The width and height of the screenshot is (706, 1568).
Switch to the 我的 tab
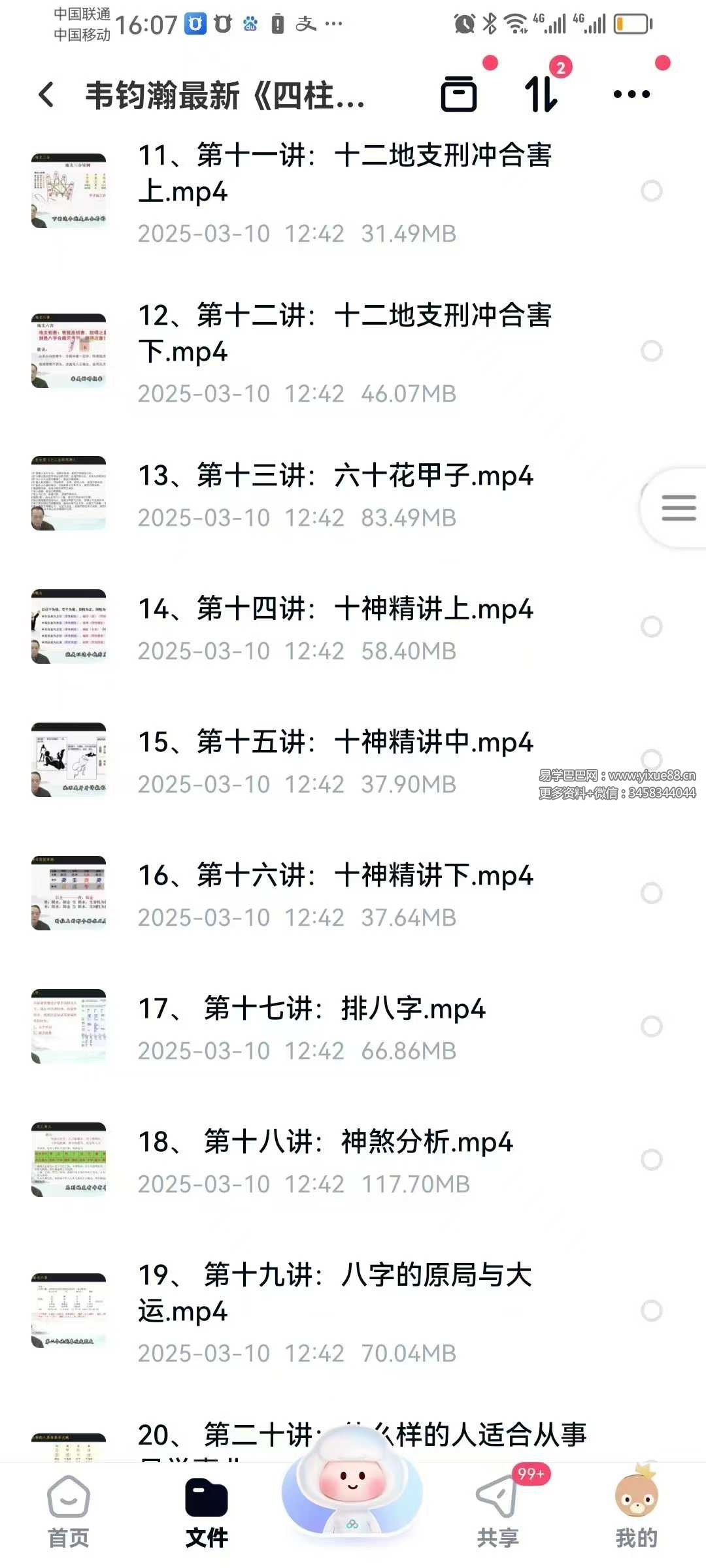click(x=636, y=1510)
